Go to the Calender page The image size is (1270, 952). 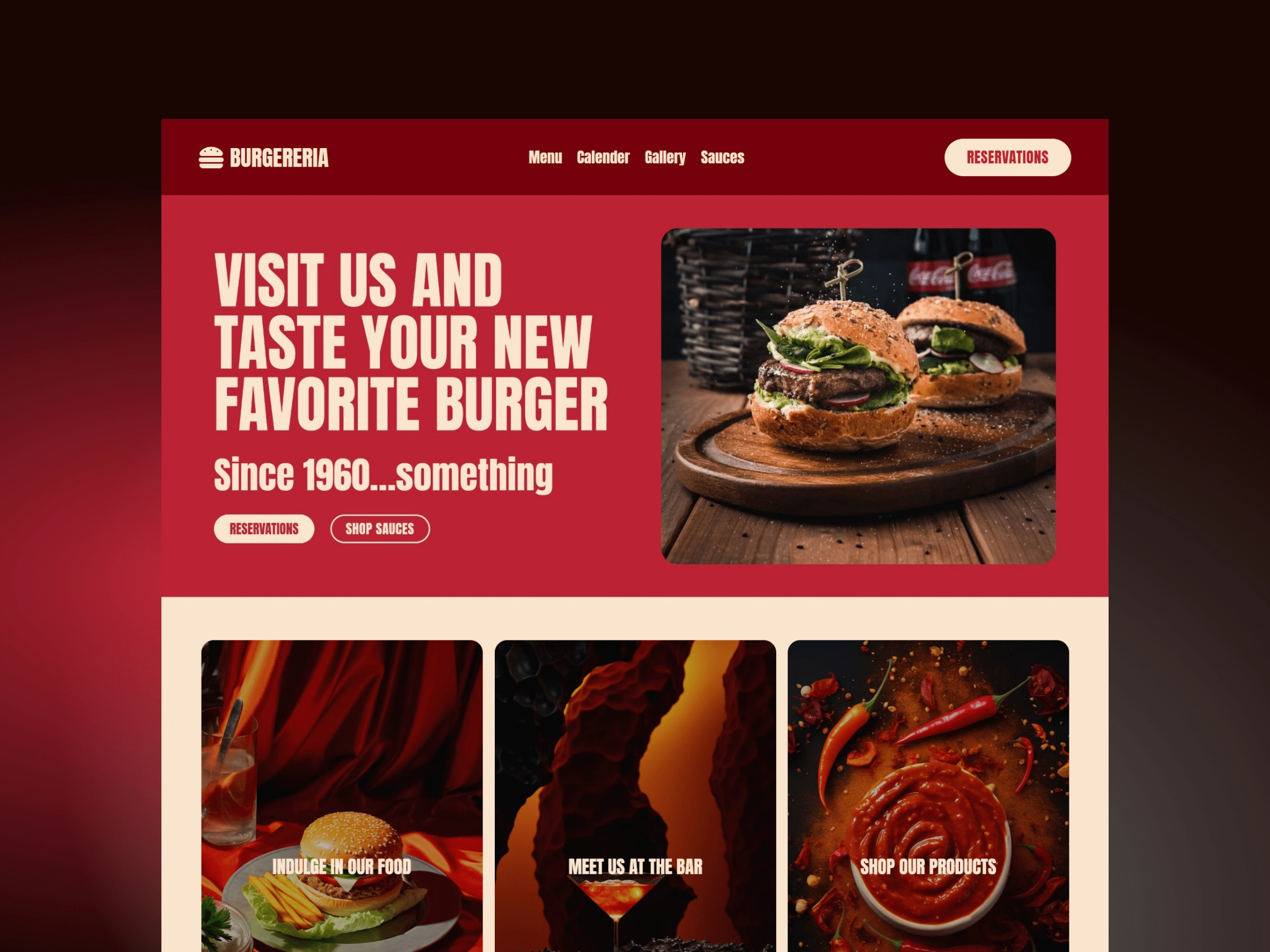603,157
